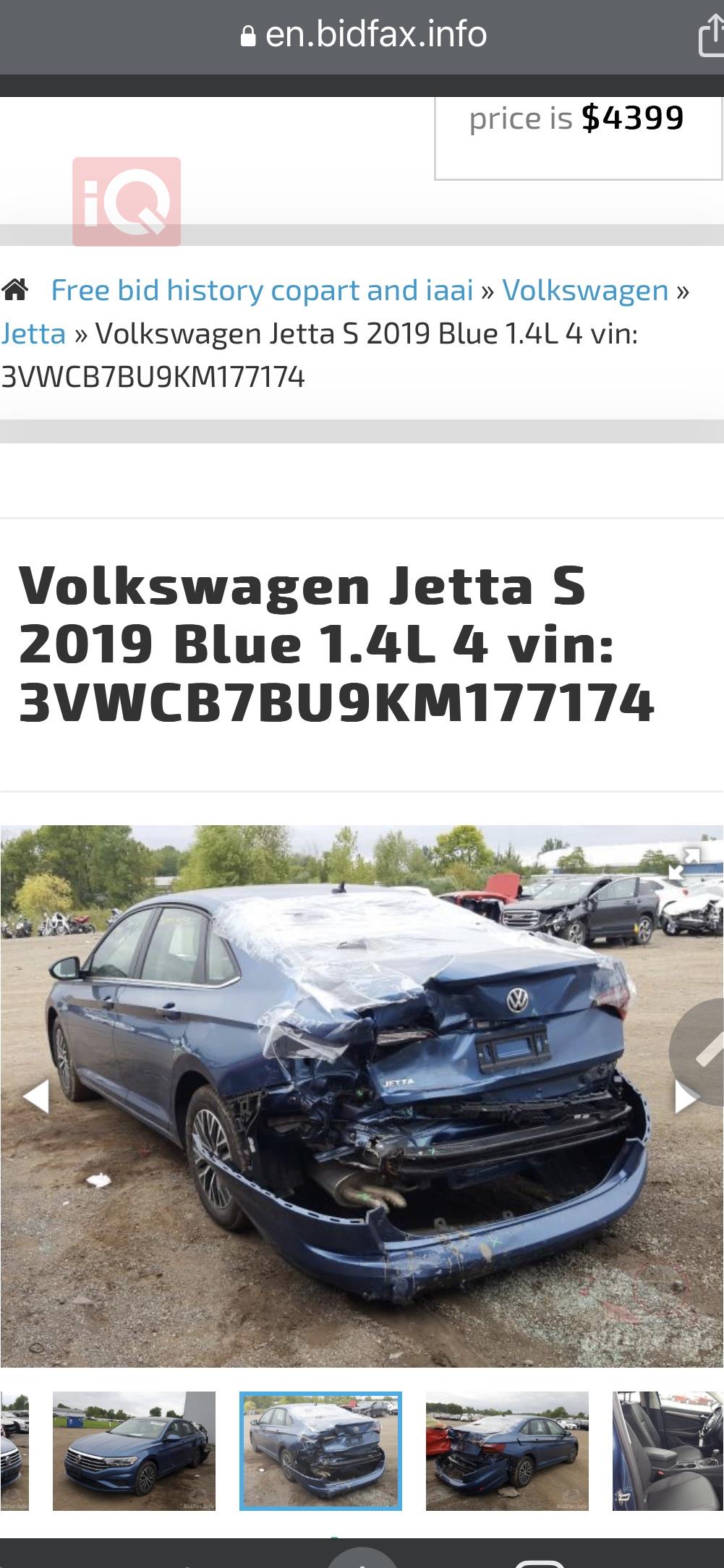
Task: Select the front view thumbnail
Action: click(x=134, y=1451)
